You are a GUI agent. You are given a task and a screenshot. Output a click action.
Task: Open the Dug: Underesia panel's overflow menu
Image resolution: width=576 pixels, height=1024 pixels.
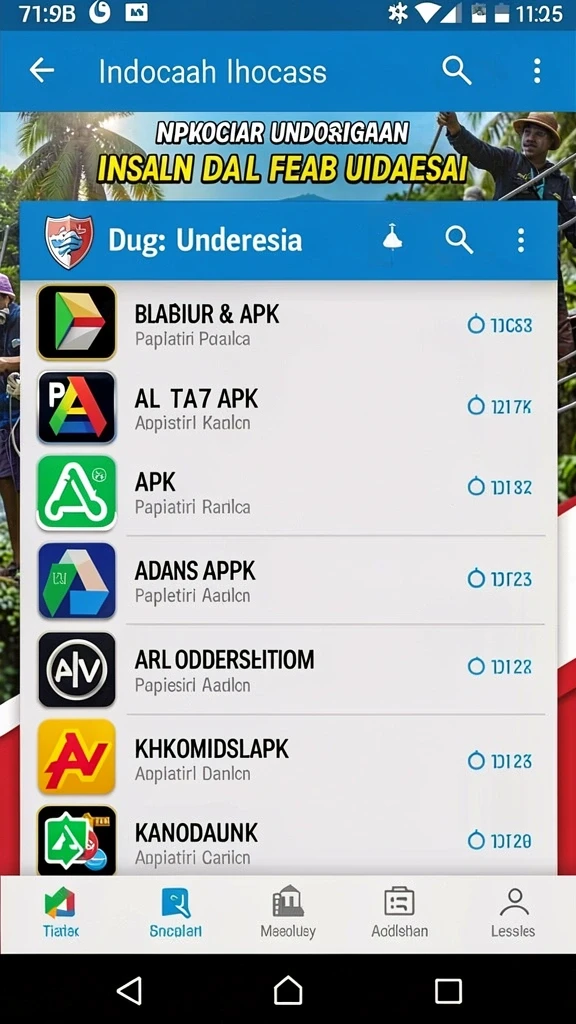pyautogui.click(x=520, y=240)
